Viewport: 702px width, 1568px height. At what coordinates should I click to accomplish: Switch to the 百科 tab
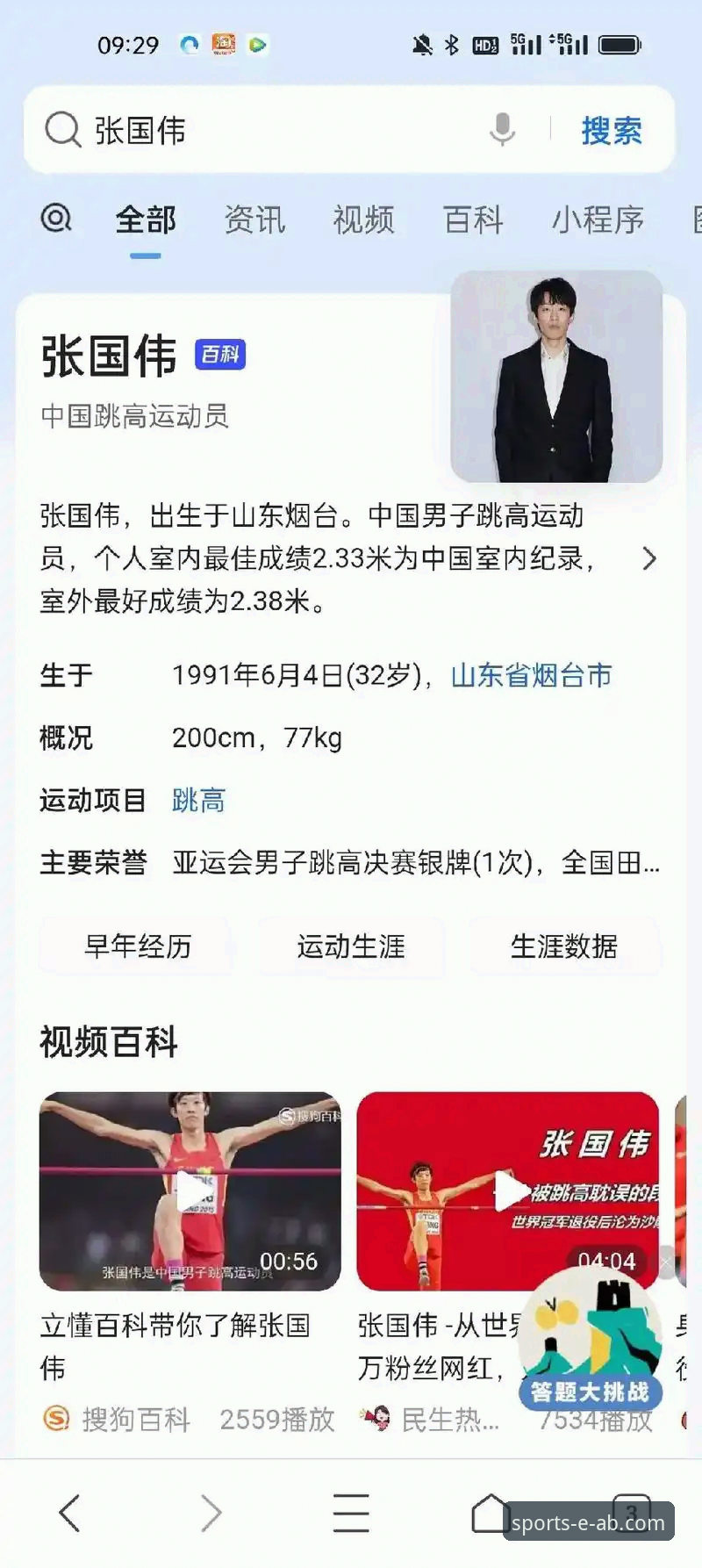(473, 219)
